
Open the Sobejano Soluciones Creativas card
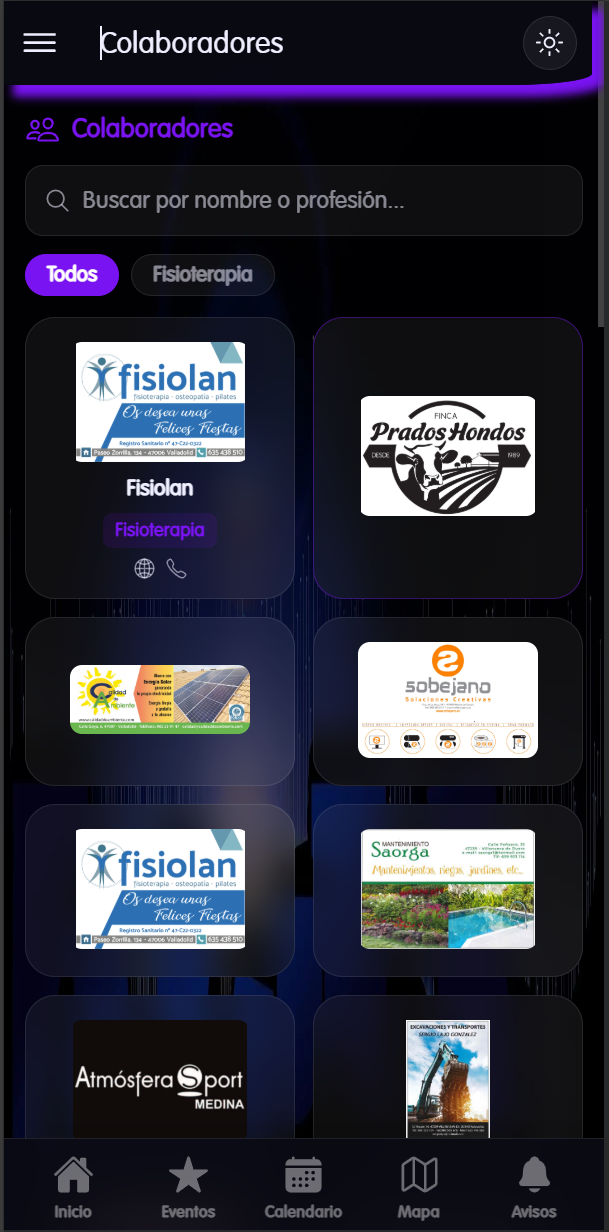[x=447, y=700]
